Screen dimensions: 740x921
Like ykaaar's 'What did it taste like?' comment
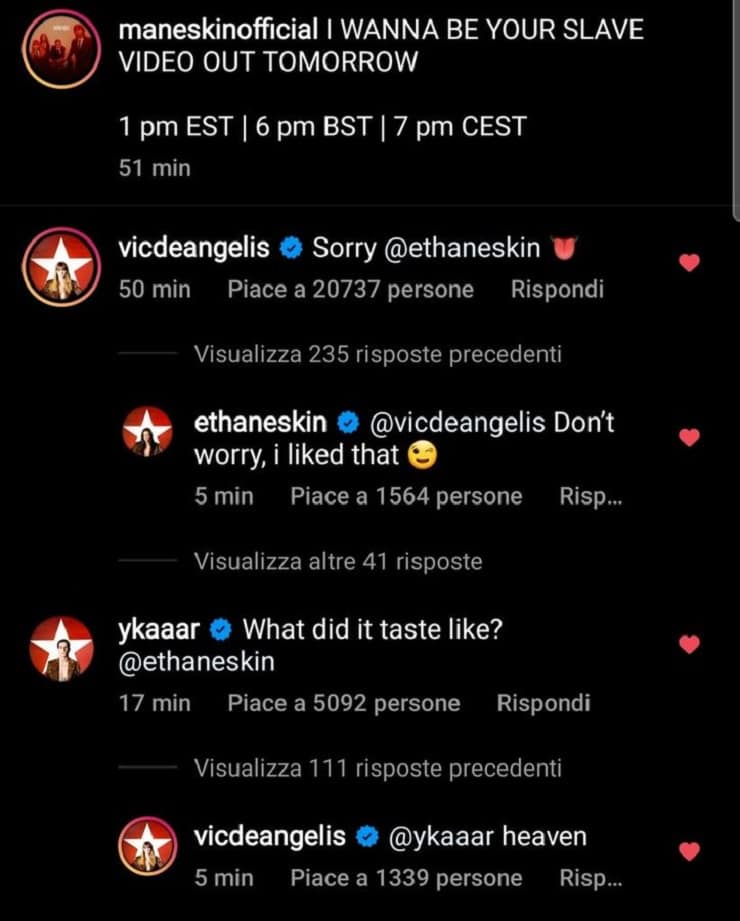[689, 645]
